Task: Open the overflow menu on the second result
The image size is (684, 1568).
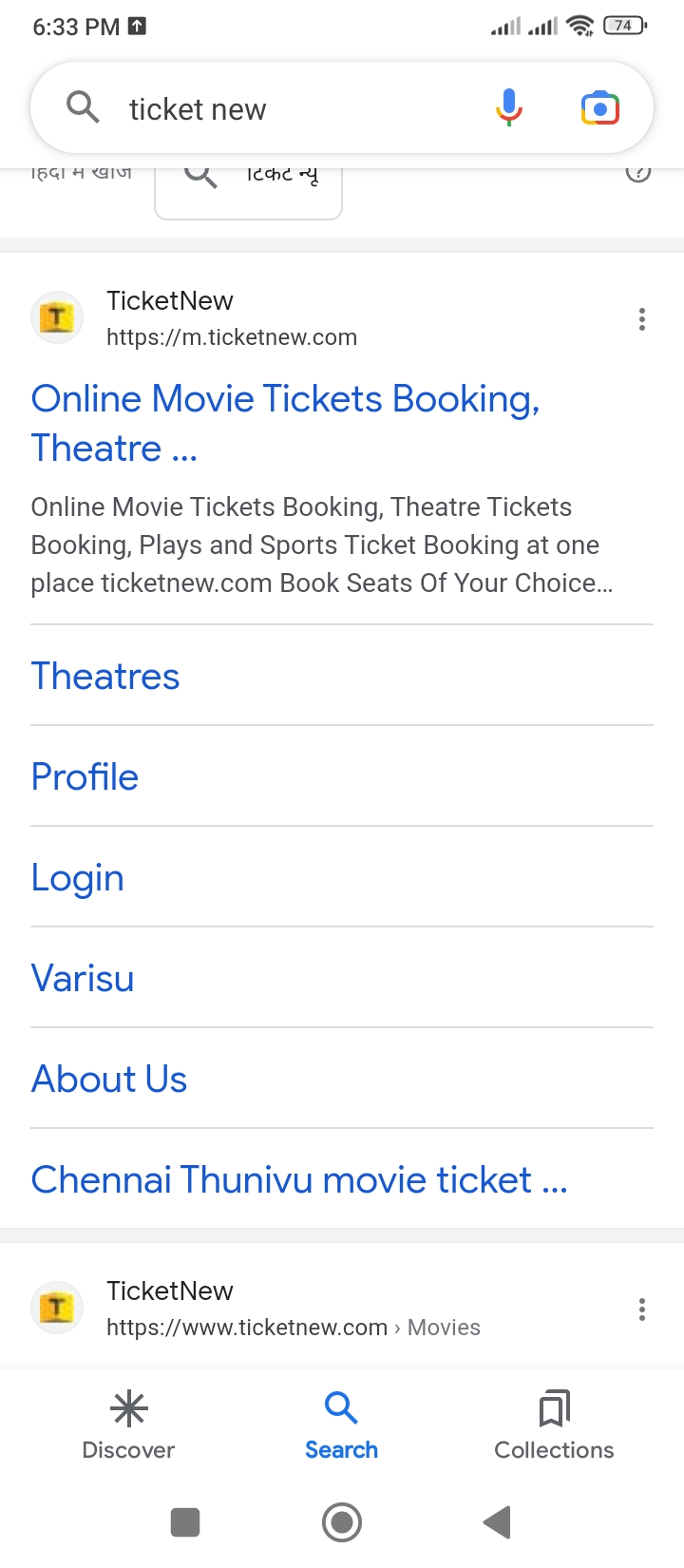Action: click(x=642, y=1310)
